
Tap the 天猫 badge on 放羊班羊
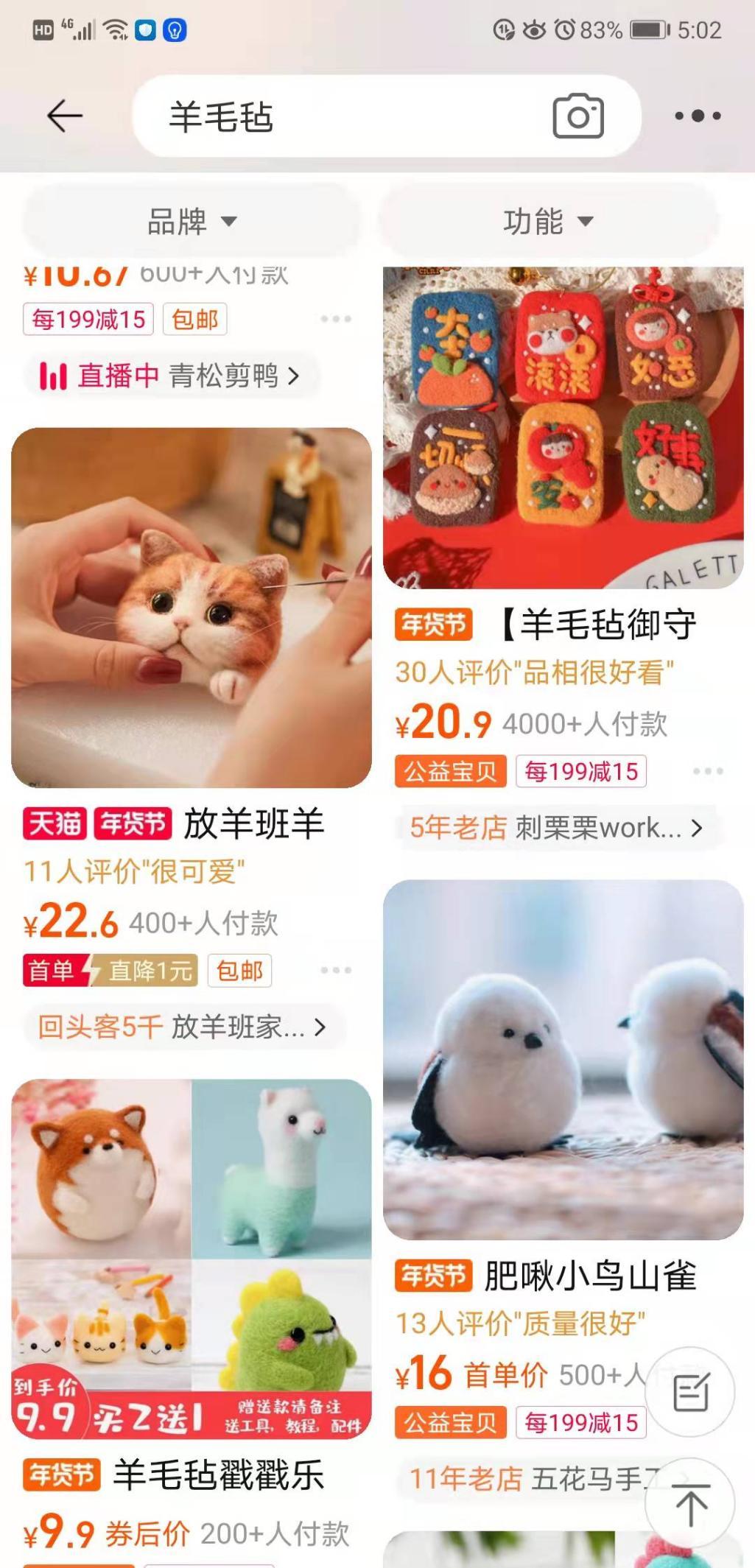point(56,826)
